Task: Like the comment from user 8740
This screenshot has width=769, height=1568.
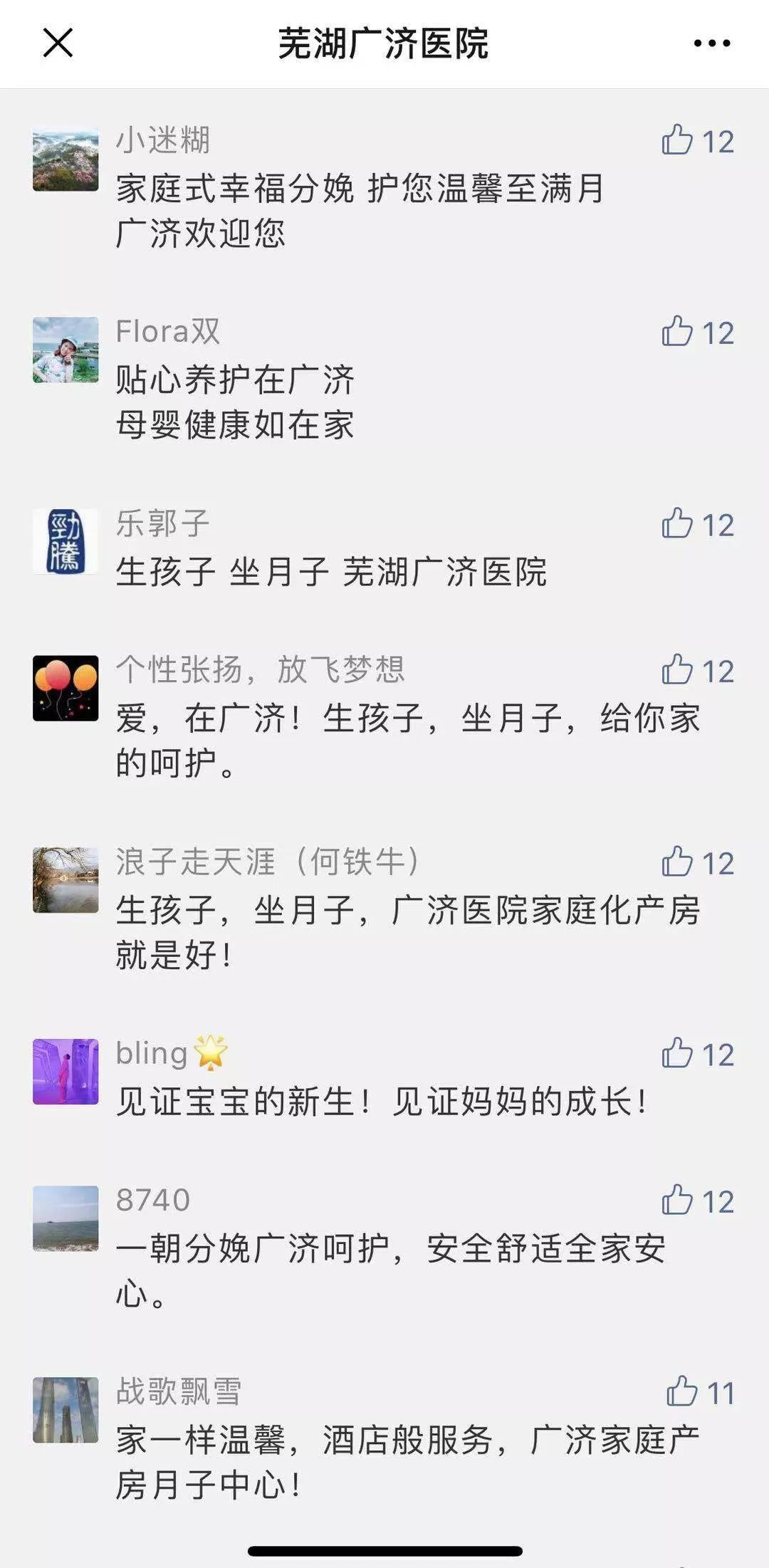Action: [677, 1201]
